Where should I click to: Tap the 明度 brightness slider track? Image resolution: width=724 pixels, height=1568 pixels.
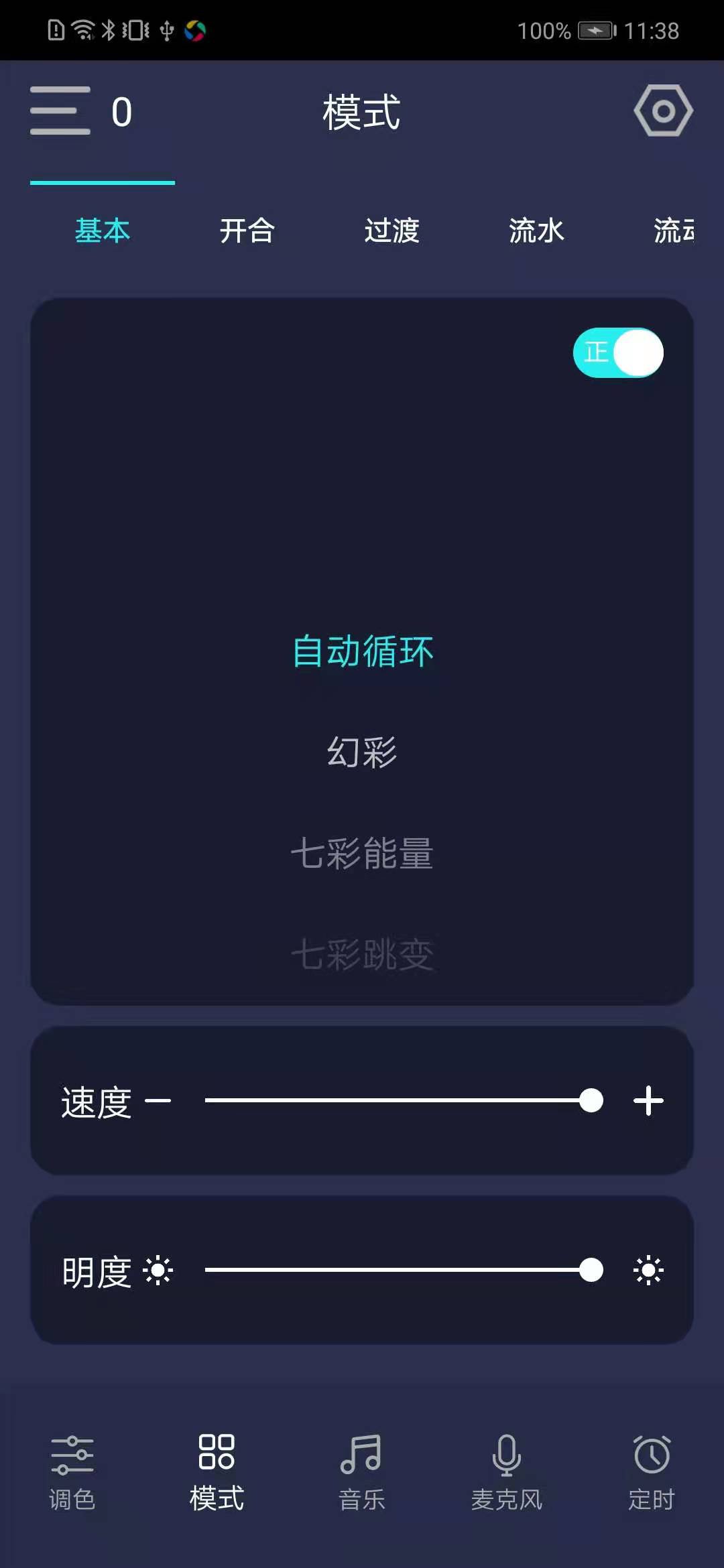[x=396, y=1270]
